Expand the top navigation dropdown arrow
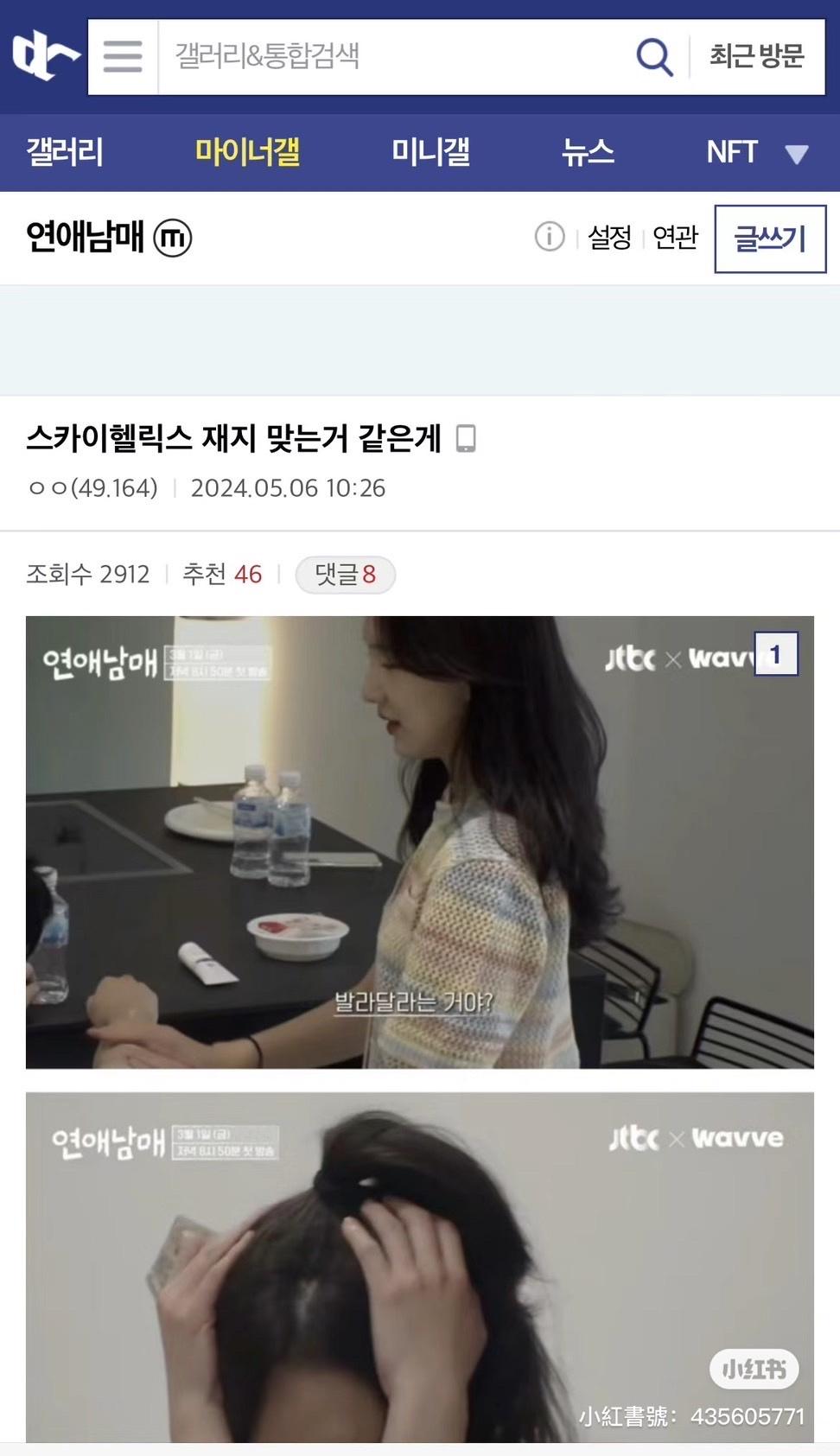Screen dimensions: 840x1456 point(796,155)
